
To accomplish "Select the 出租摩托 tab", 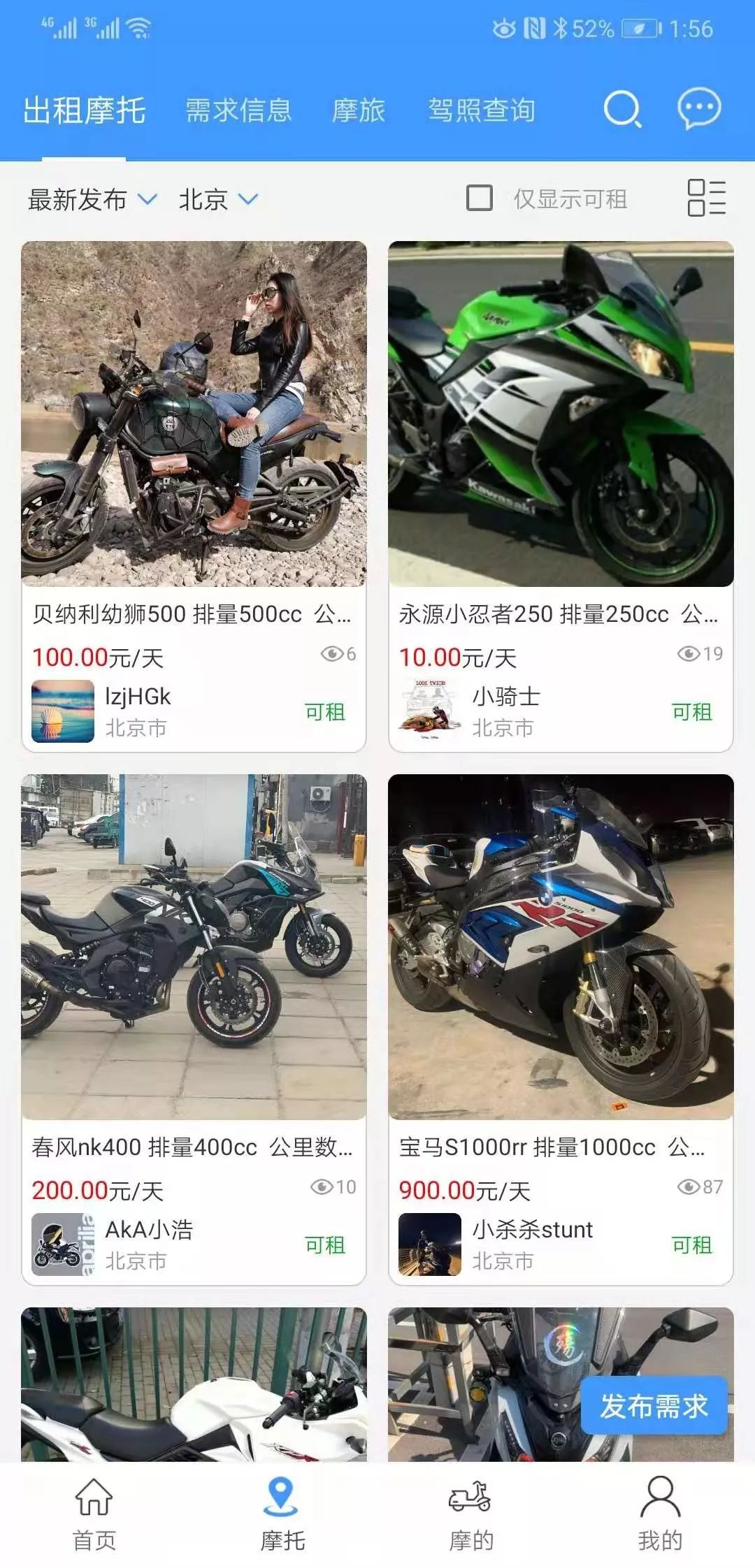I will click(84, 110).
